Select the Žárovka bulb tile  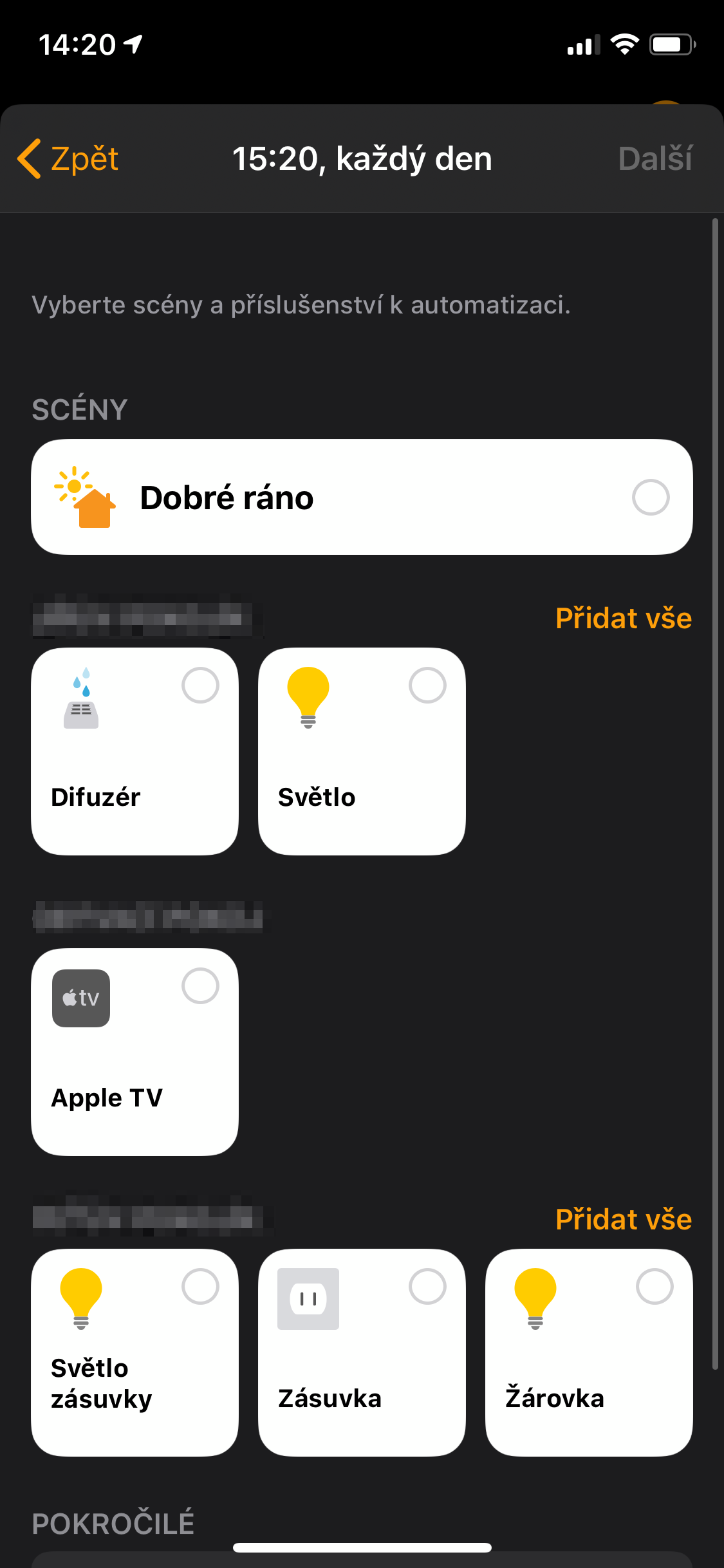point(589,1352)
